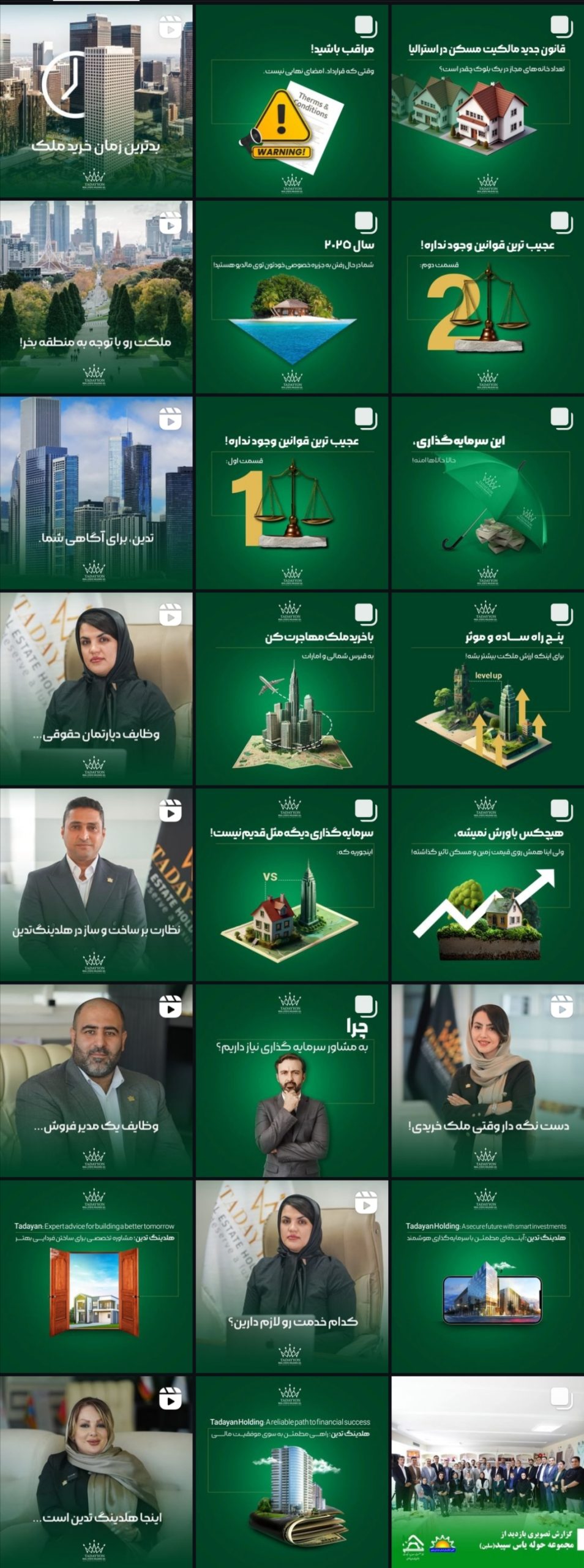Open the tower on wallet post
The width and height of the screenshot is (584, 1568).
pos(292,1473)
